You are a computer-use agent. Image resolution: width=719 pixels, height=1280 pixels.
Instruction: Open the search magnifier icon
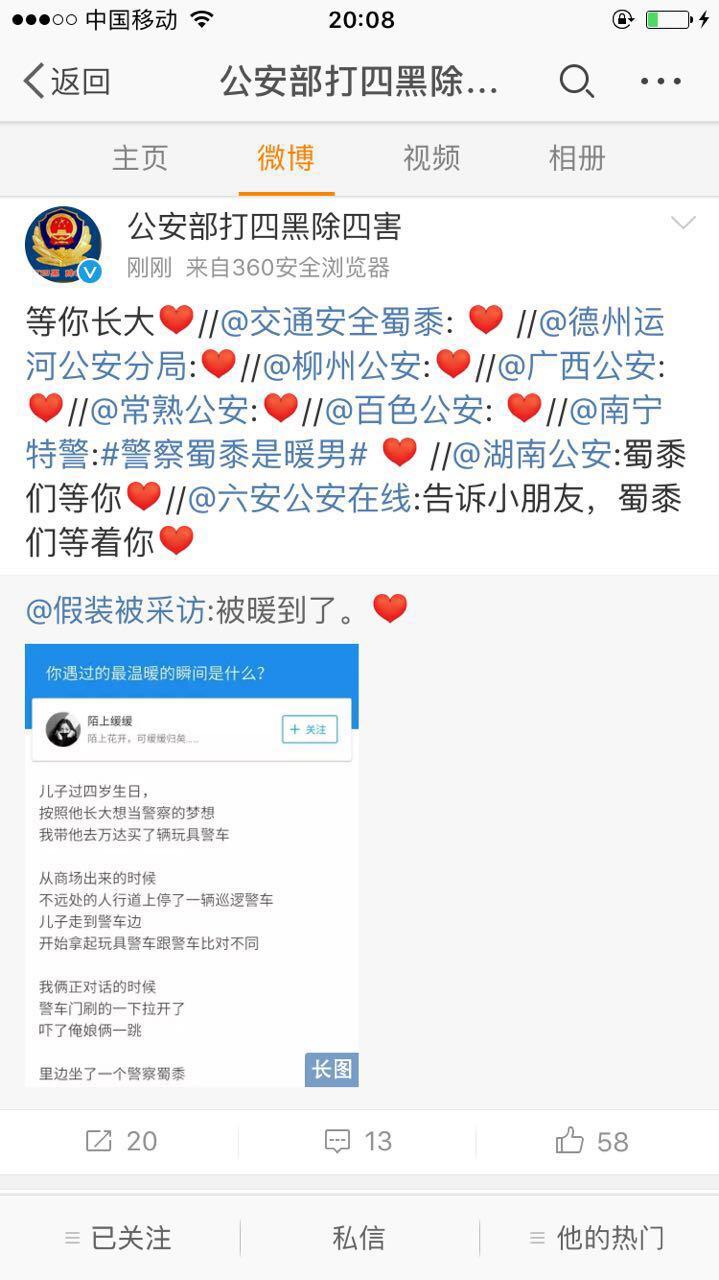click(x=577, y=81)
